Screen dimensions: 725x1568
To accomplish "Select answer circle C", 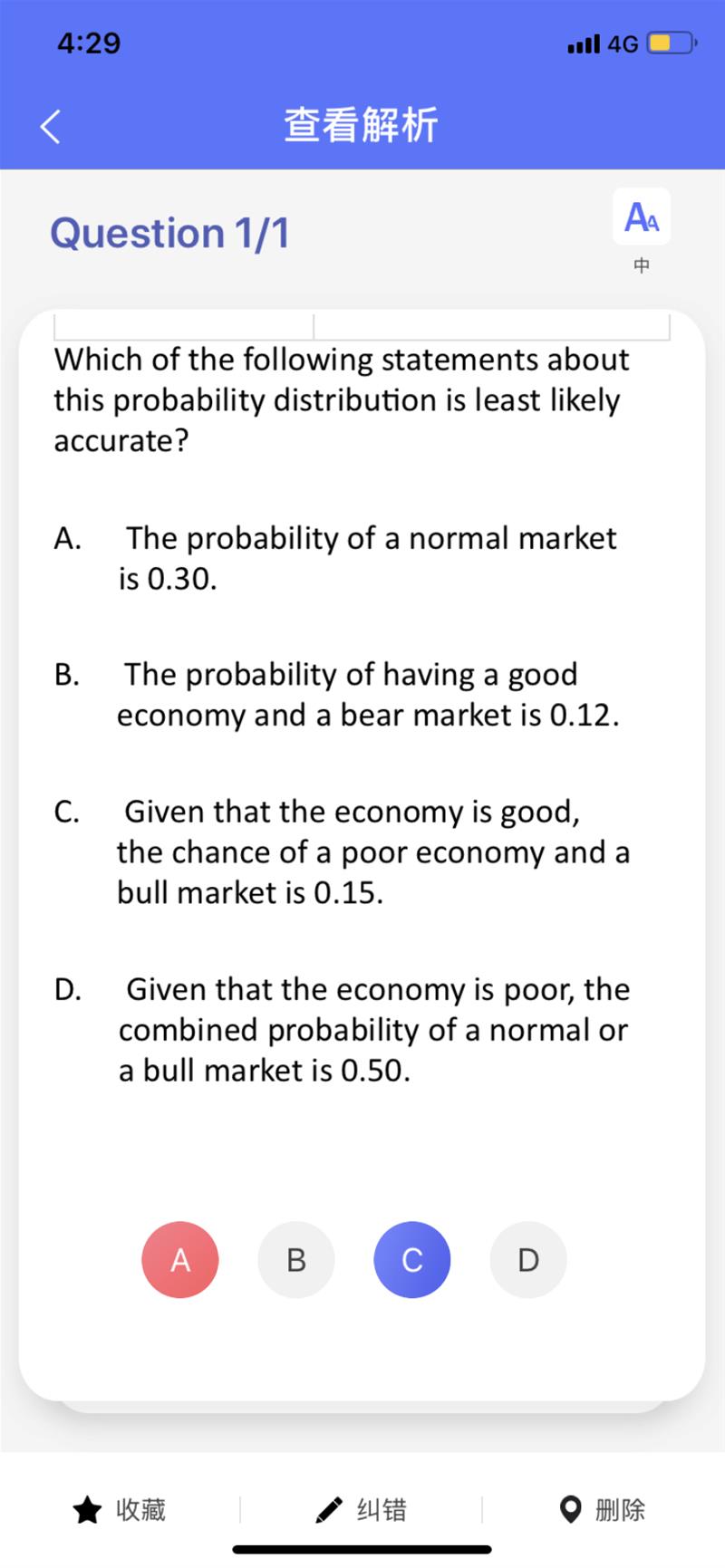I will 412,1260.
